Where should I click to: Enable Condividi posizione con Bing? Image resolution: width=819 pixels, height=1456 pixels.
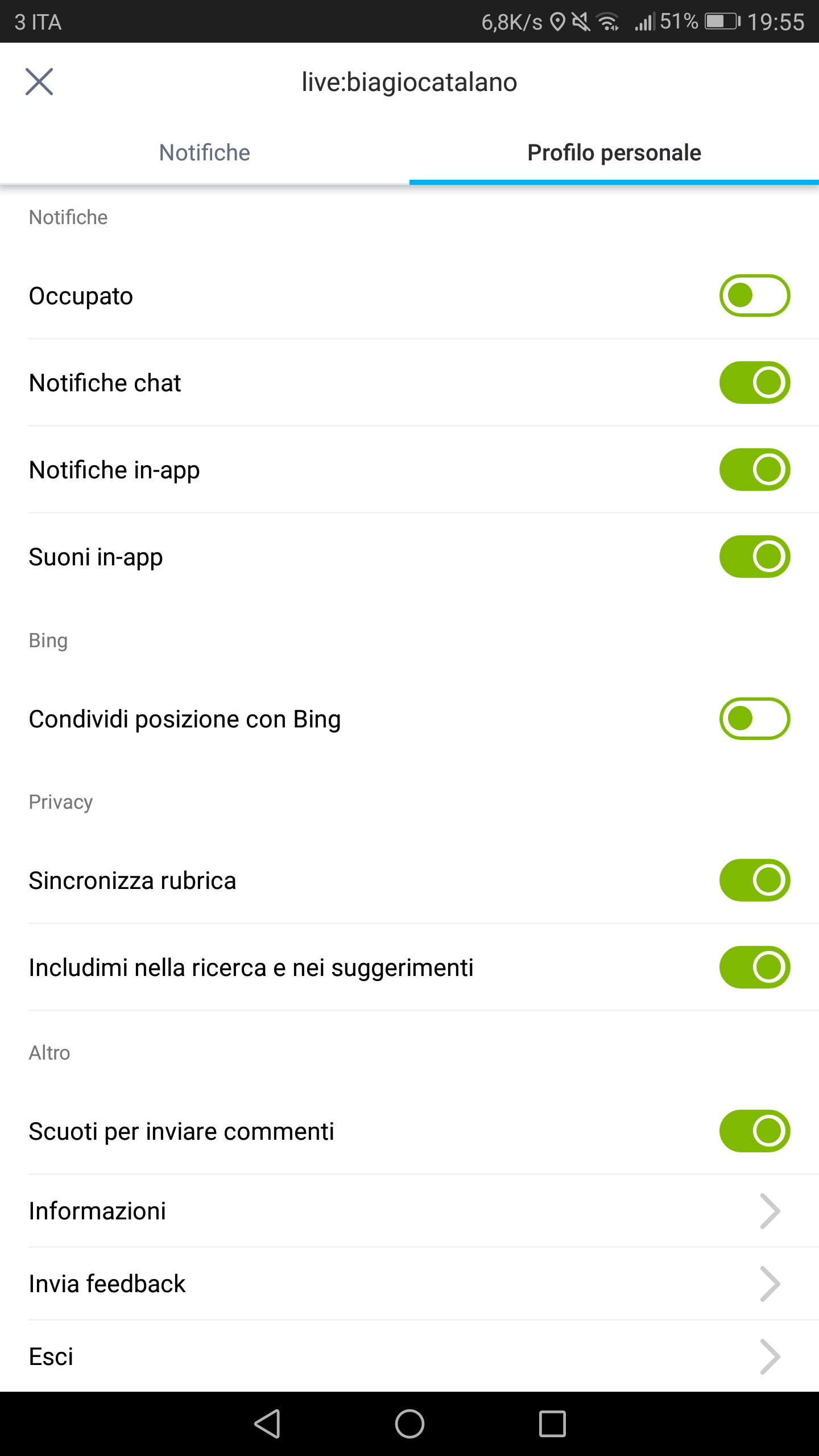[755, 719]
